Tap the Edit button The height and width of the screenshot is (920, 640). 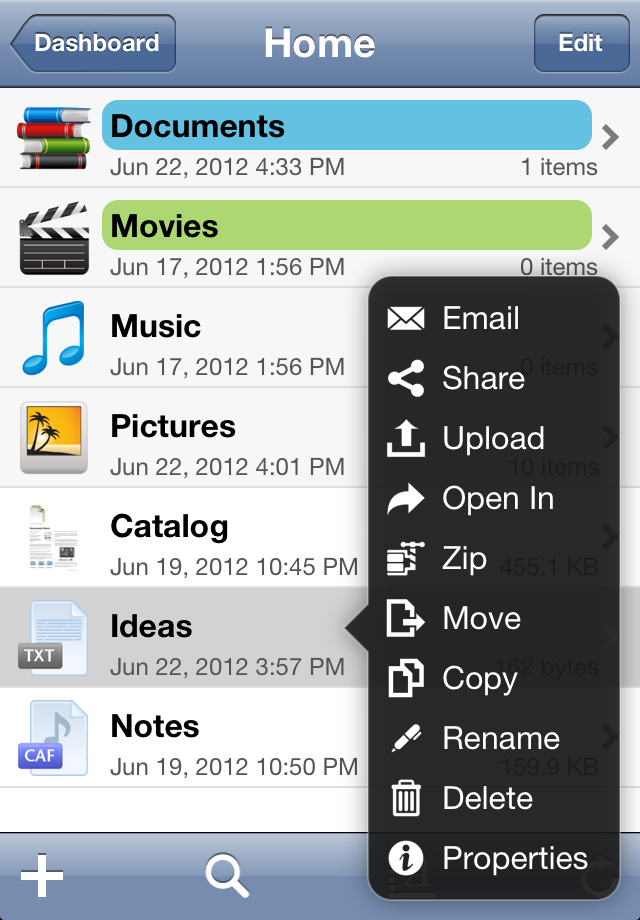click(580, 43)
